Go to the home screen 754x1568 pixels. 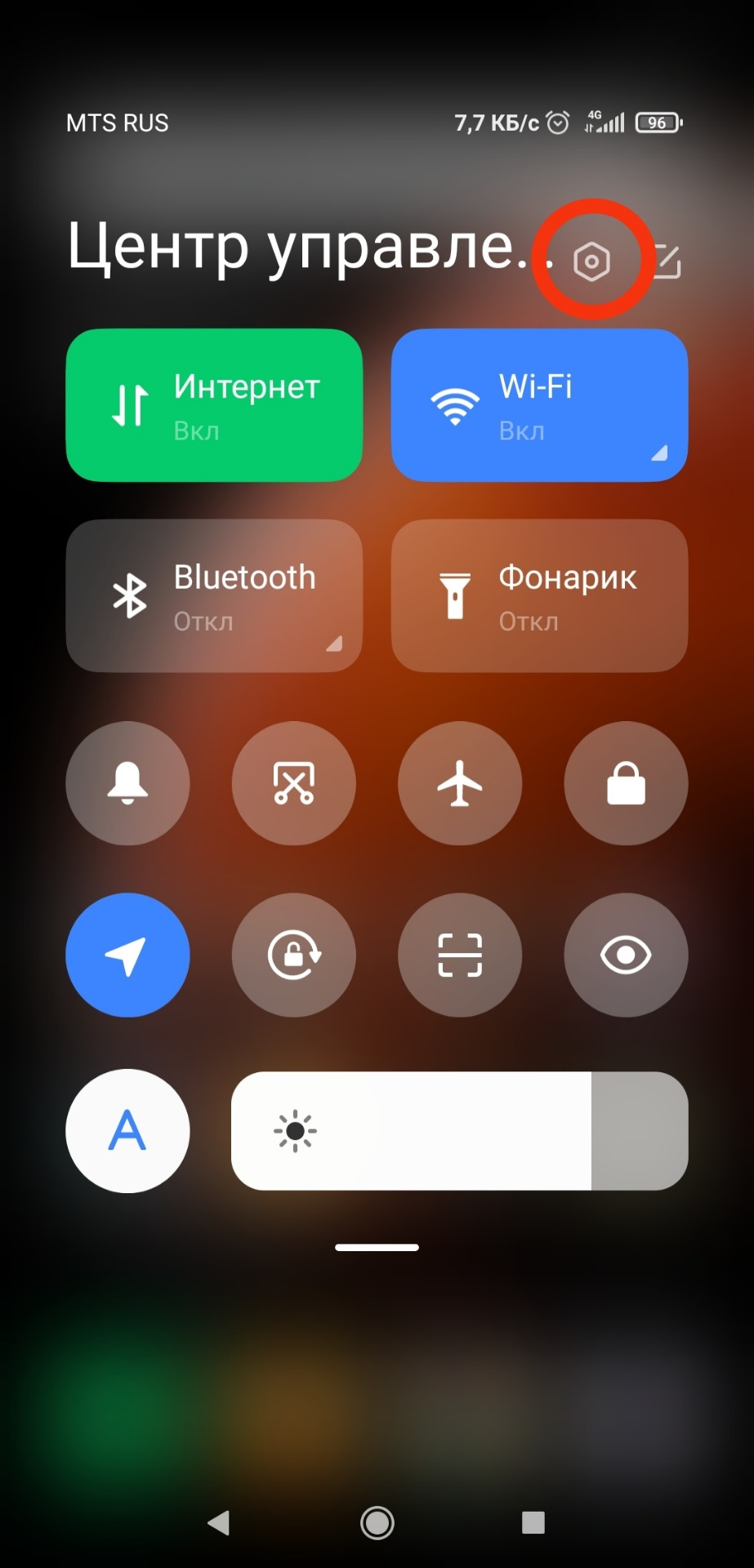click(x=377, y=1523)
